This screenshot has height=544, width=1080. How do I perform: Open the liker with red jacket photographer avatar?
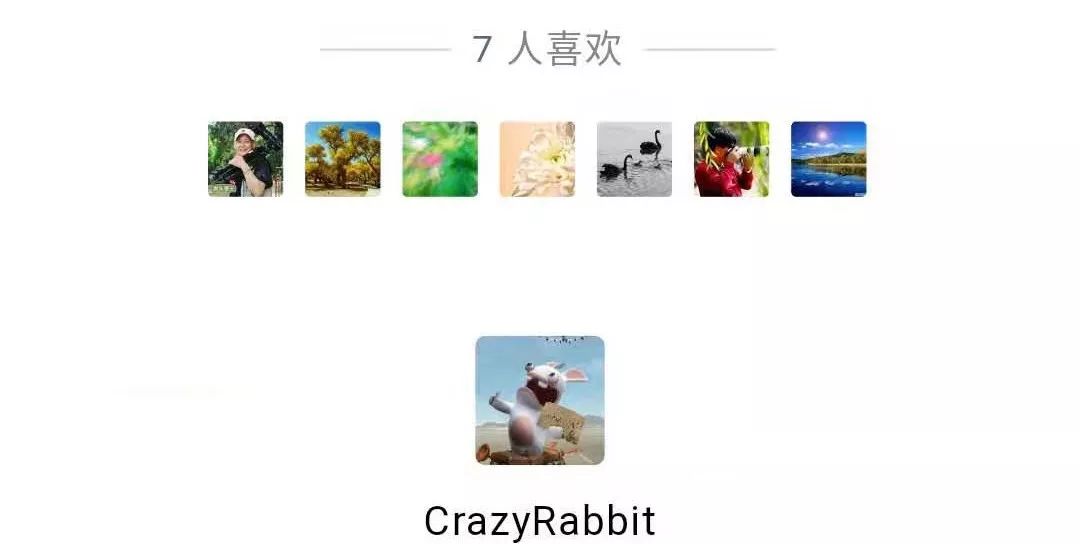tap(732, 159)
